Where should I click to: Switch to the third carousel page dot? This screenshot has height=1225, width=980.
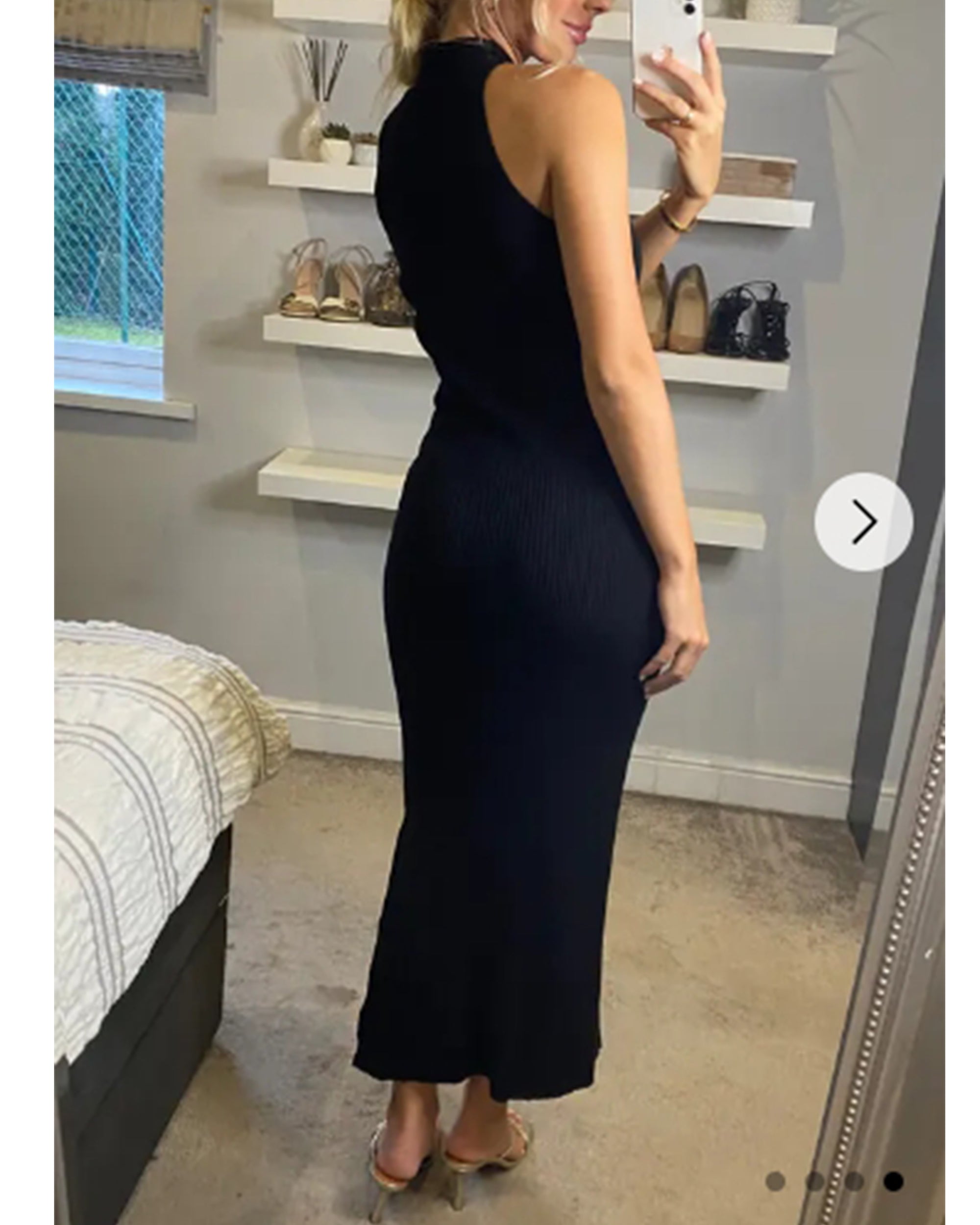[x=854, y=1181]
